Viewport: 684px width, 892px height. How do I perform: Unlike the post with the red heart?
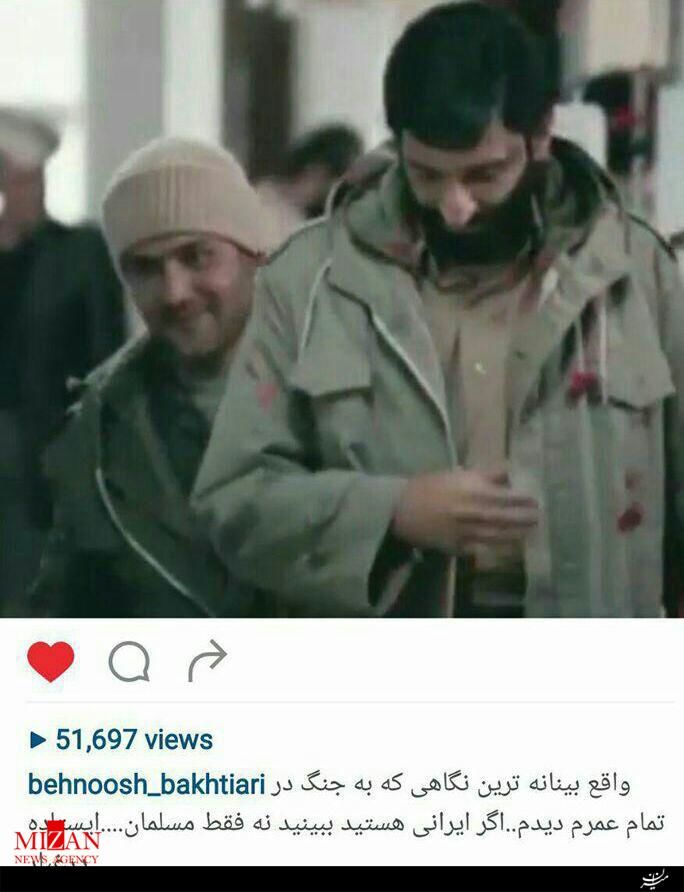pos(50,662)
